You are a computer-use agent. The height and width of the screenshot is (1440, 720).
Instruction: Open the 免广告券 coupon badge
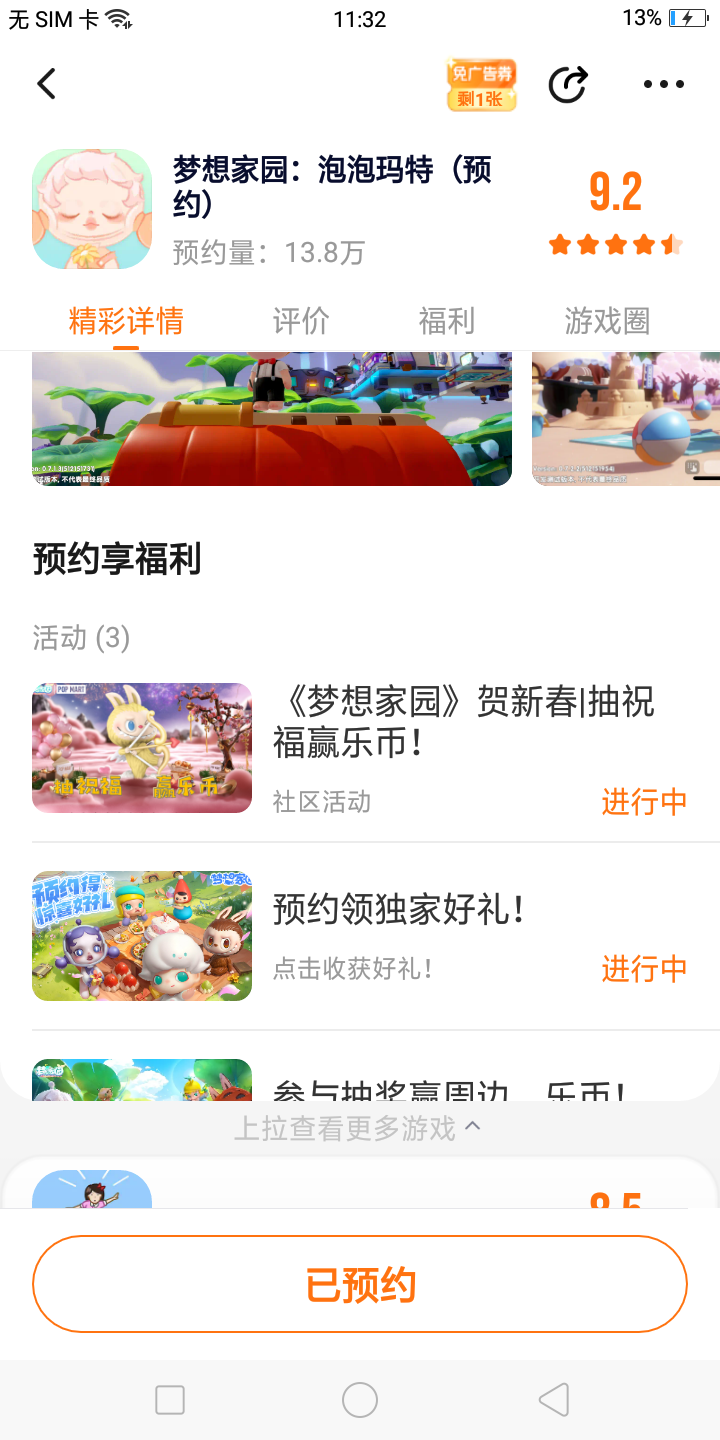click(481, 85)
